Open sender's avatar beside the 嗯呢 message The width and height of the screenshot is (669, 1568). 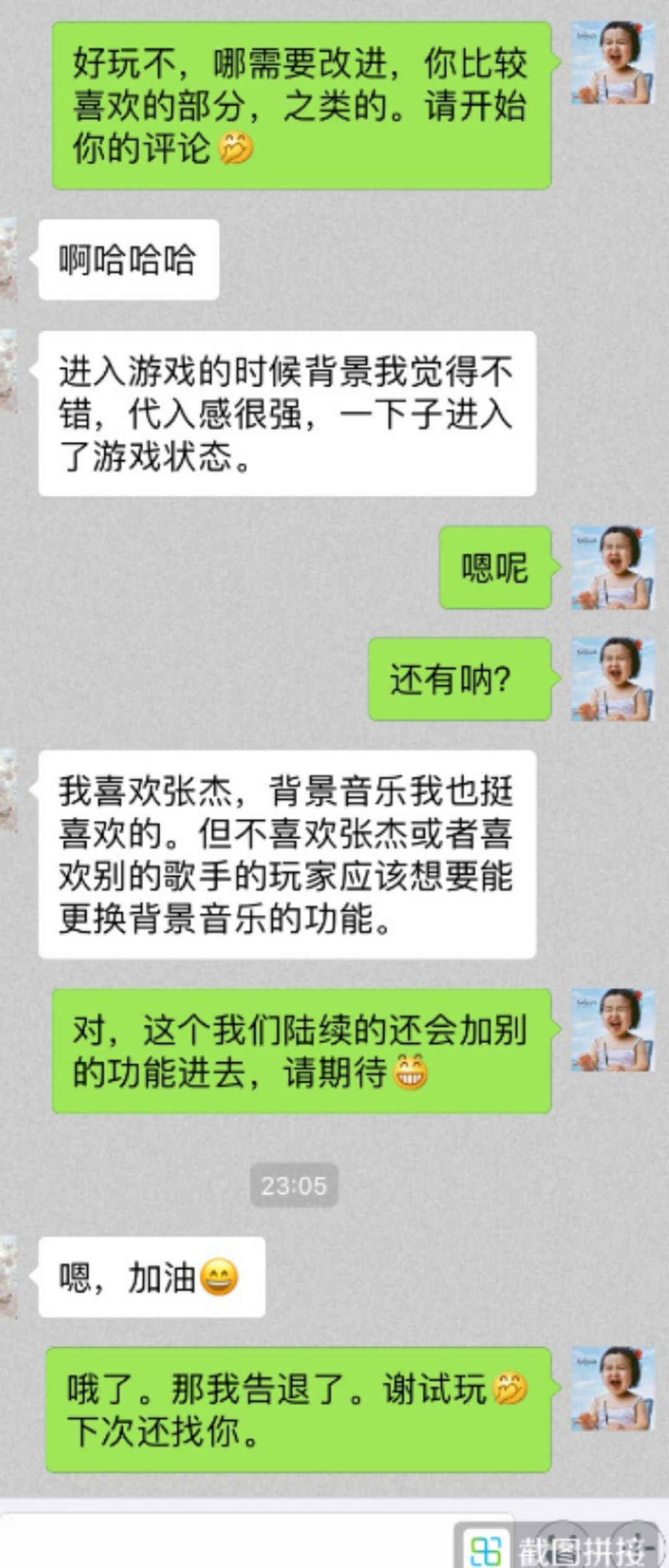[x=613, y=567]
